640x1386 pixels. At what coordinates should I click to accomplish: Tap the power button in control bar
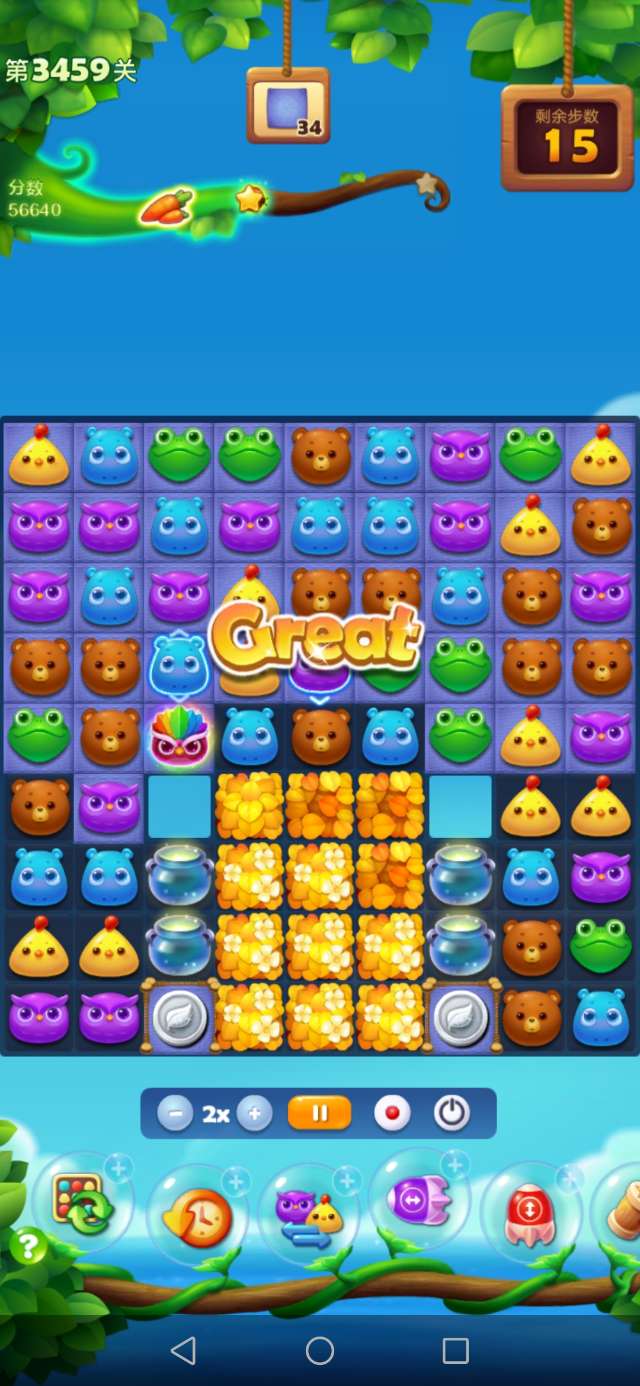[452, 1113]
